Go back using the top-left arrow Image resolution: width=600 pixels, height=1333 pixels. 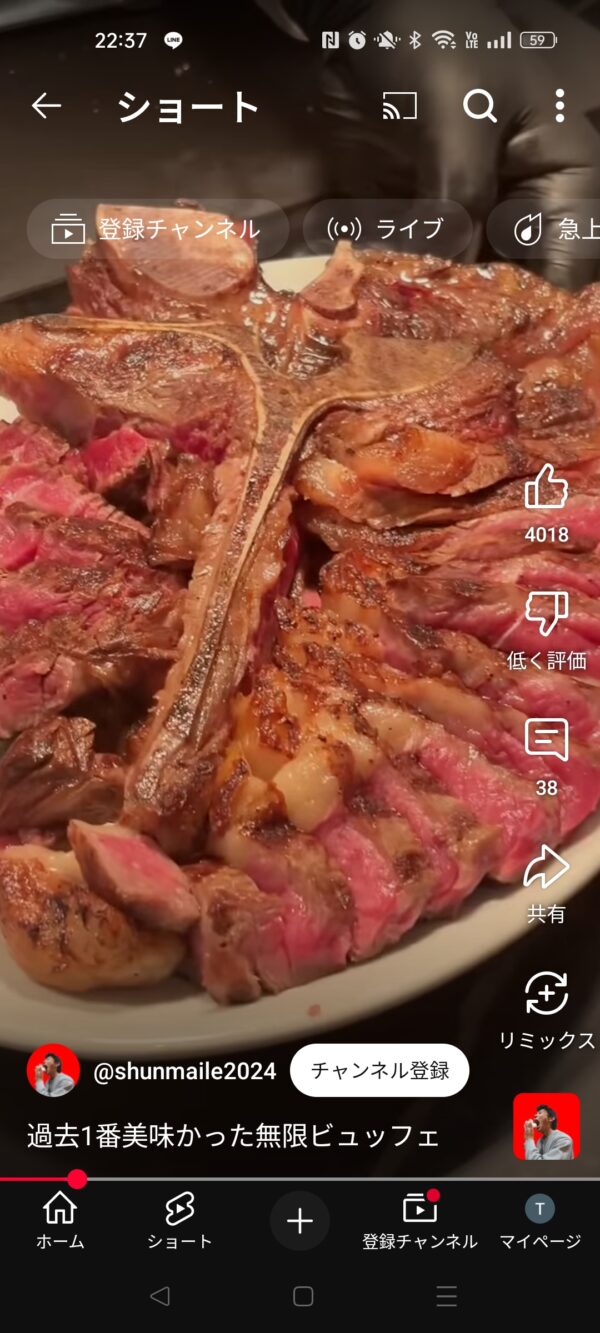(46, 106)
